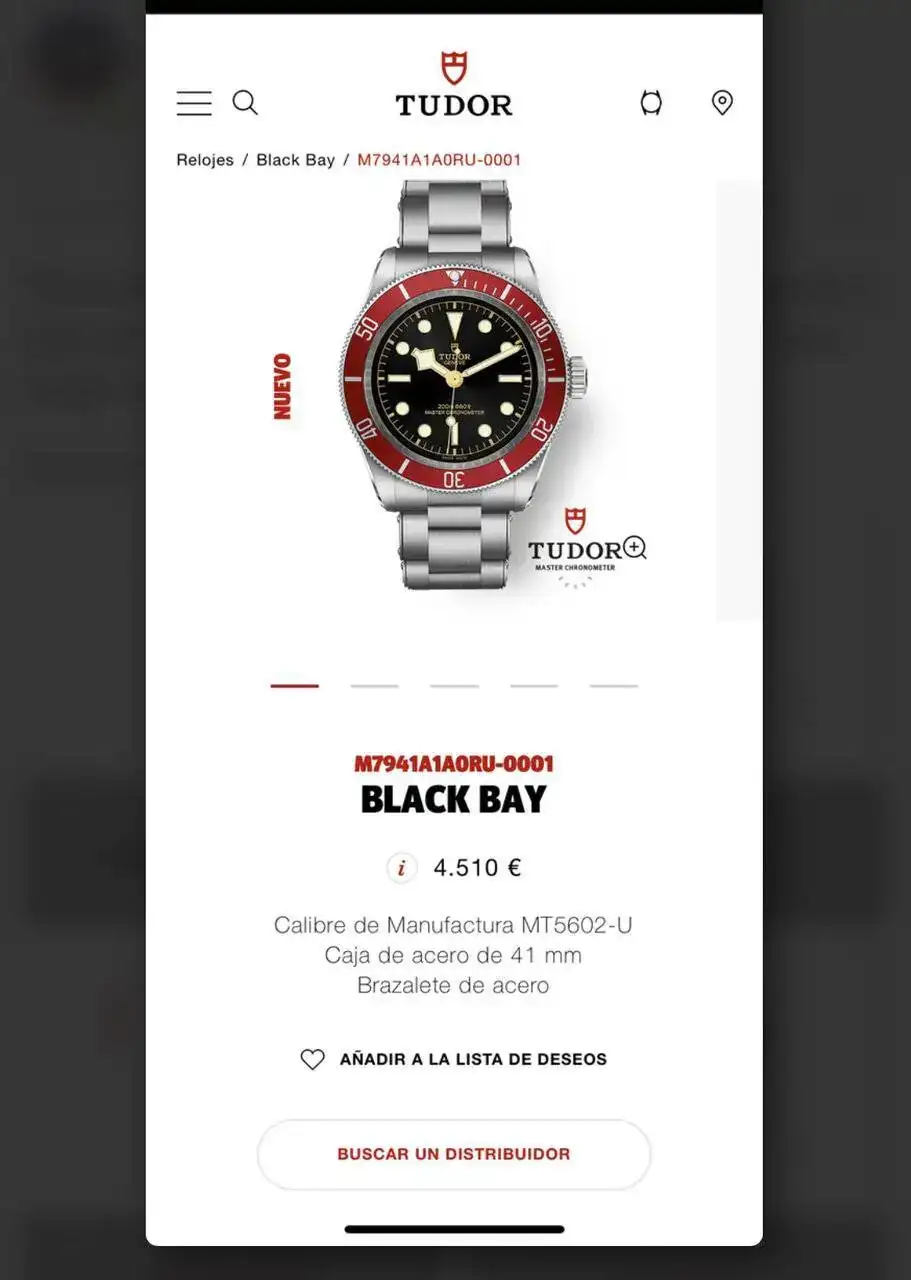Zoom the watch image with magnifier
The height and width of the screenshot is (1280, 911).
tap(635, 547)
